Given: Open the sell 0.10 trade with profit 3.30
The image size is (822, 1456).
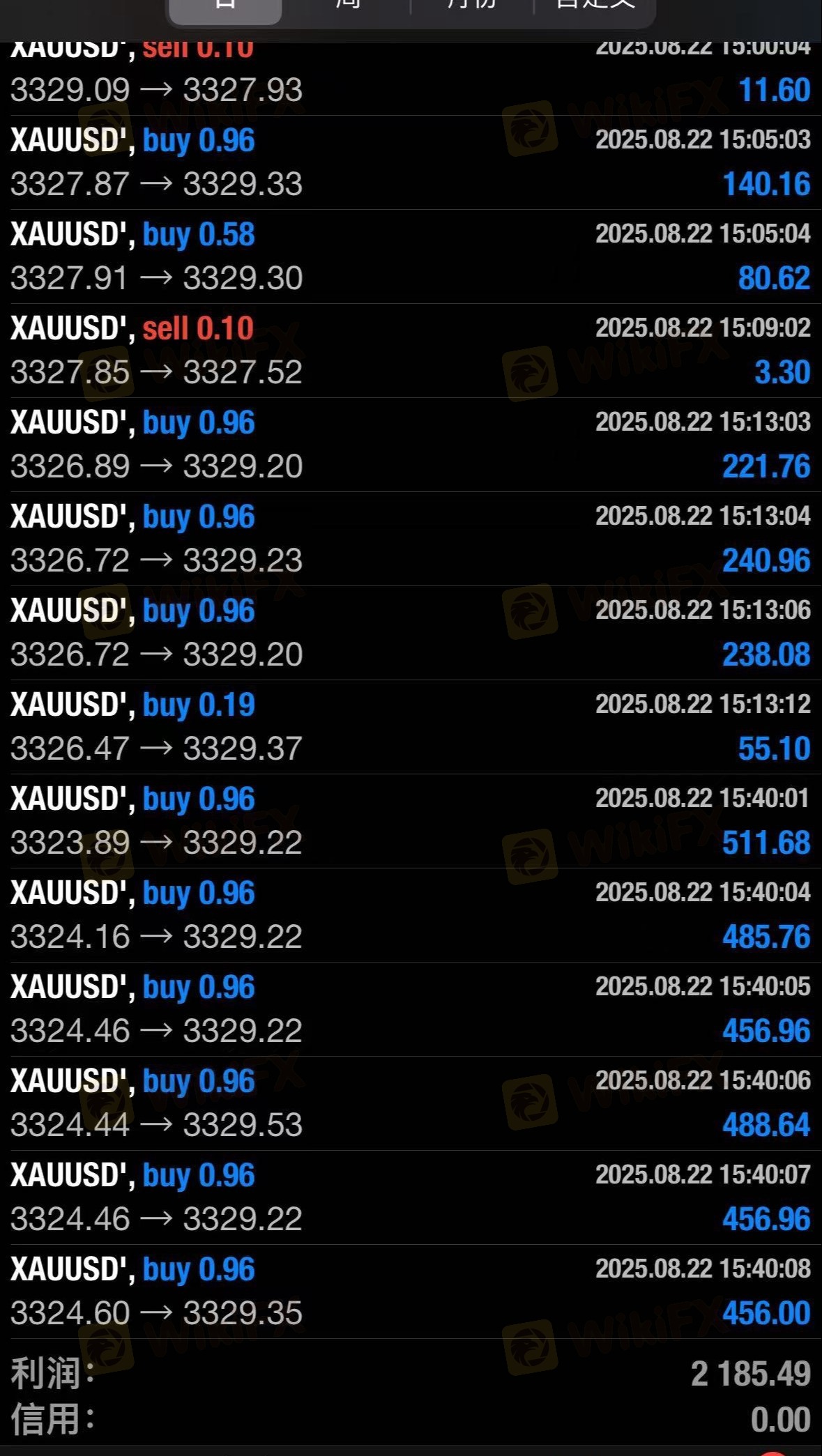Looking at the screenshot, I should (411, 351).
